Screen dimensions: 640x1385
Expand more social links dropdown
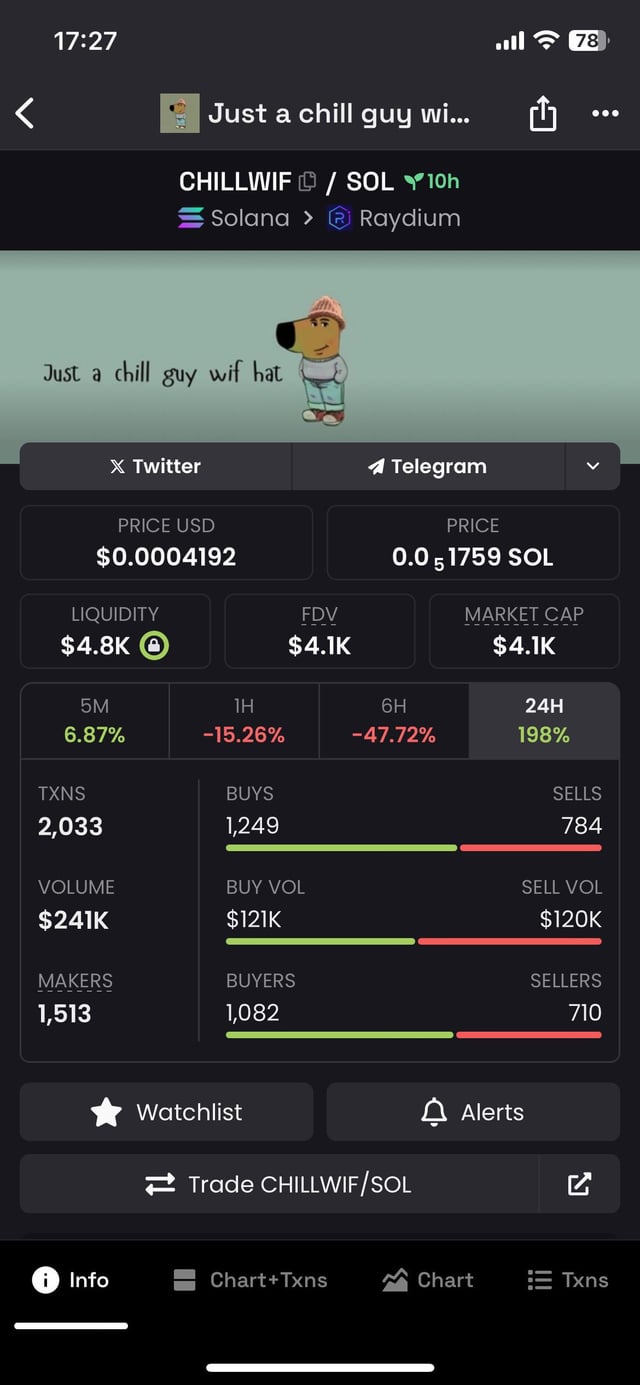click(593, 466)
